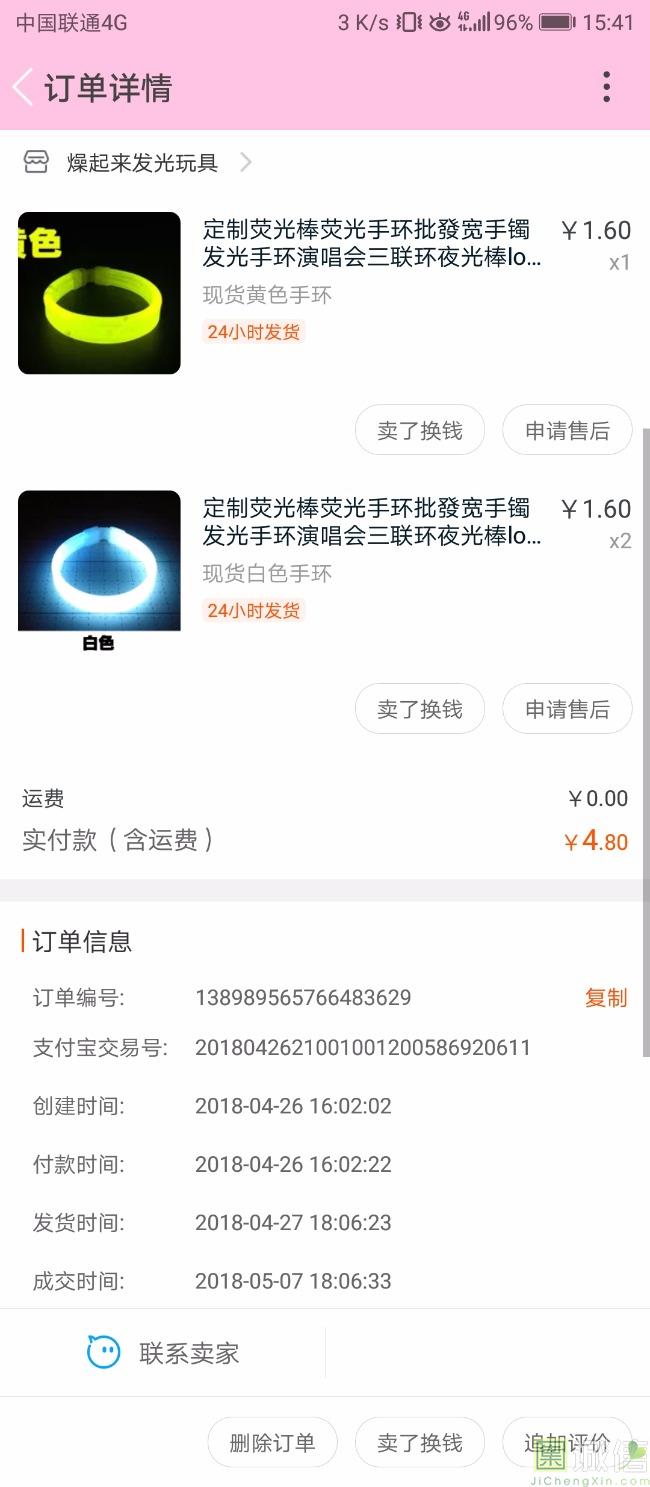650x1487 pixels.
Task: Add a follow-up review with 追加评价
Action: (x=567, y=1442)
